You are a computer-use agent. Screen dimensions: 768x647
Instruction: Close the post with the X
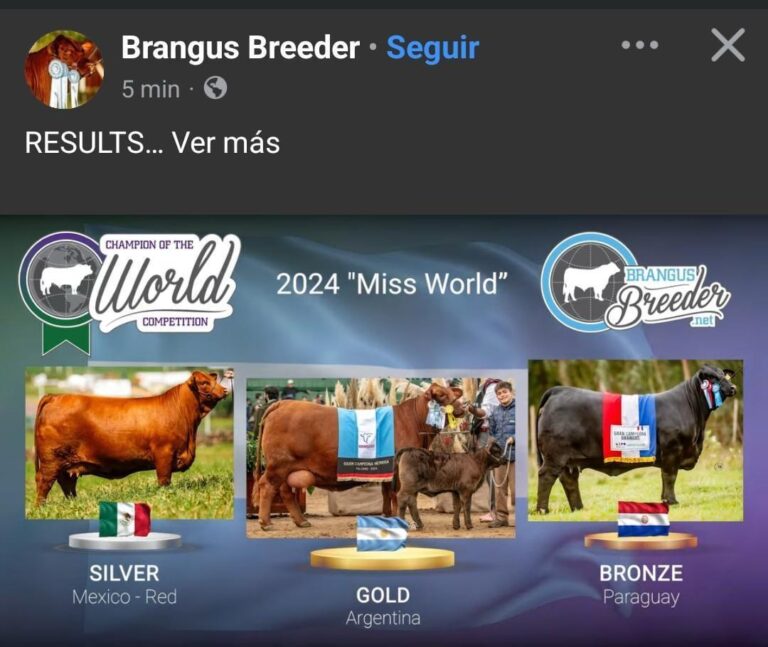[x=727, y=45]
